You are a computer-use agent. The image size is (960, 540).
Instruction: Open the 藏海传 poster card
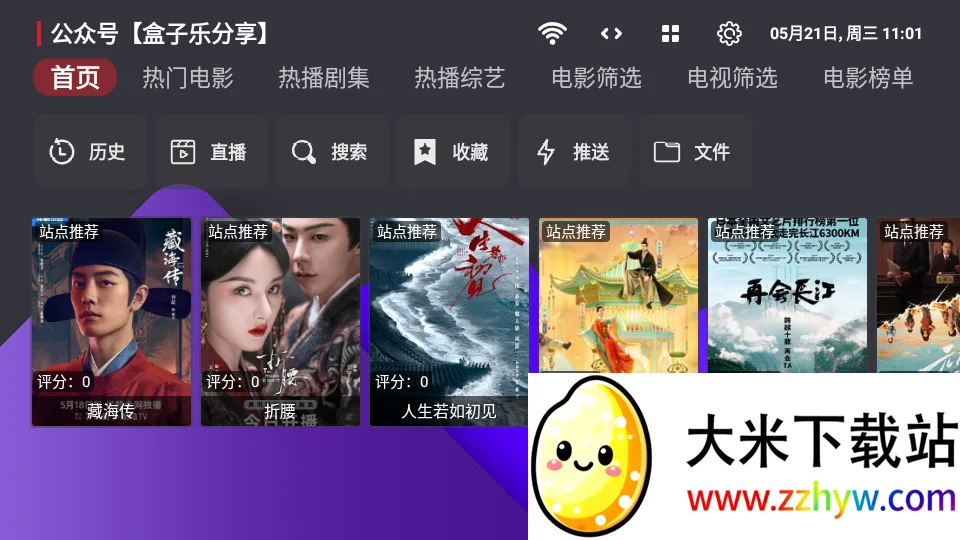point(111,320)
